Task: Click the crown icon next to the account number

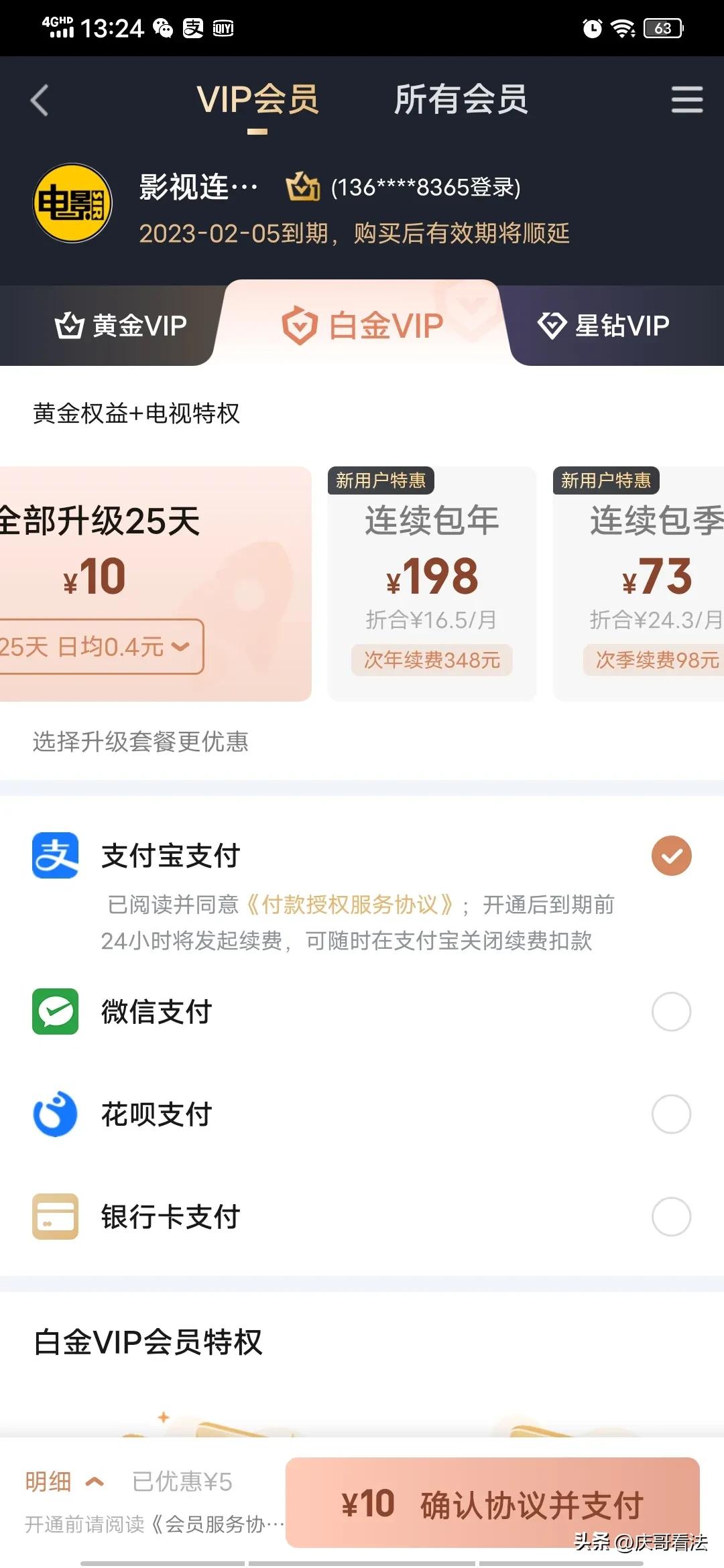Action: [301, 189]
